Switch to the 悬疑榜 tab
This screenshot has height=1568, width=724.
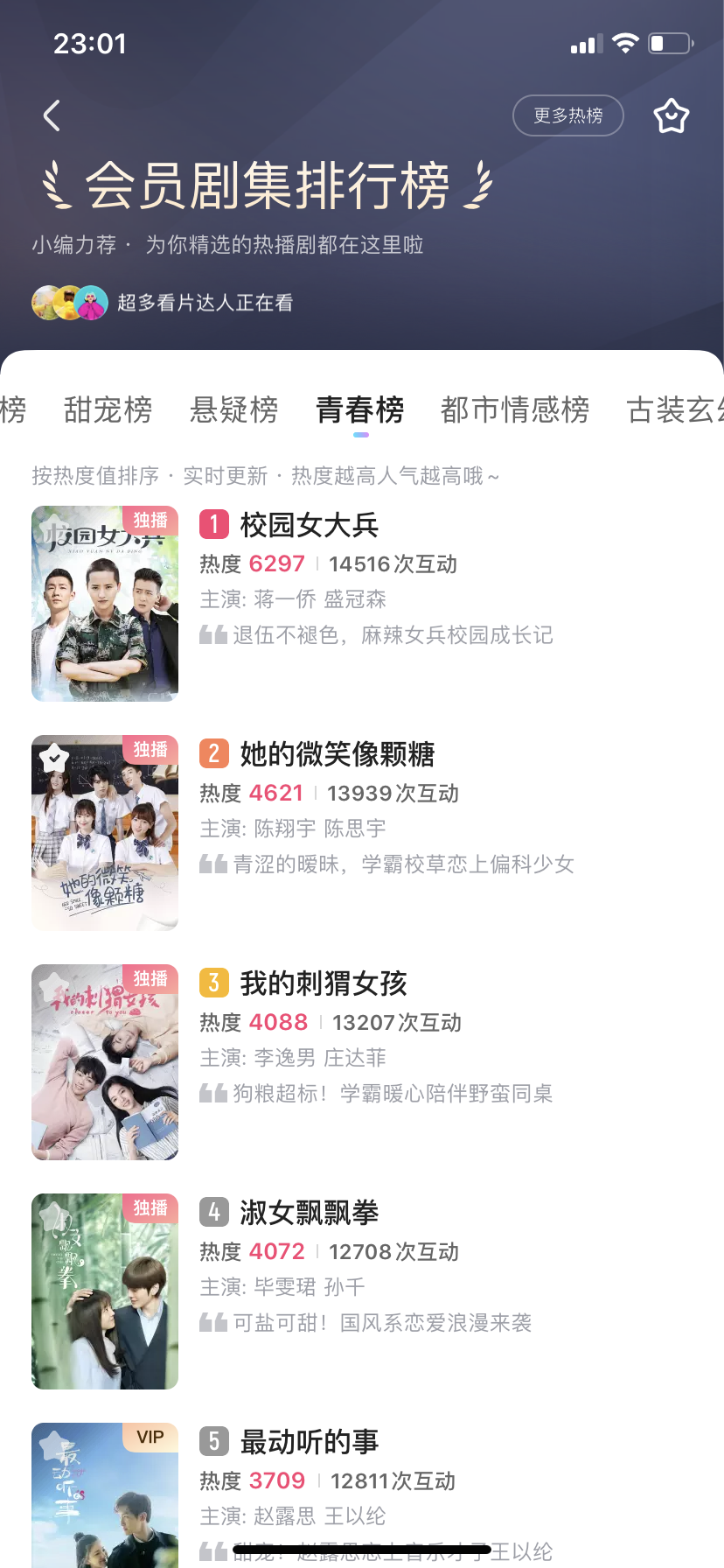(234, 409)
